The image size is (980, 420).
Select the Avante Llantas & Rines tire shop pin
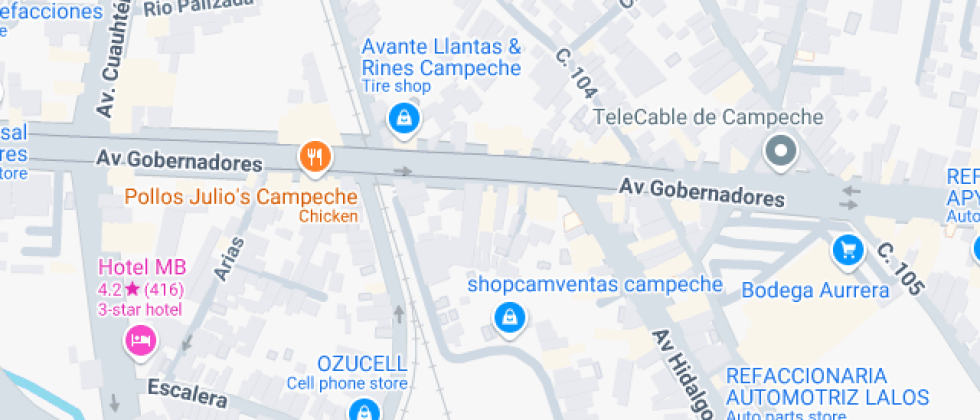(x=403, y=119)
